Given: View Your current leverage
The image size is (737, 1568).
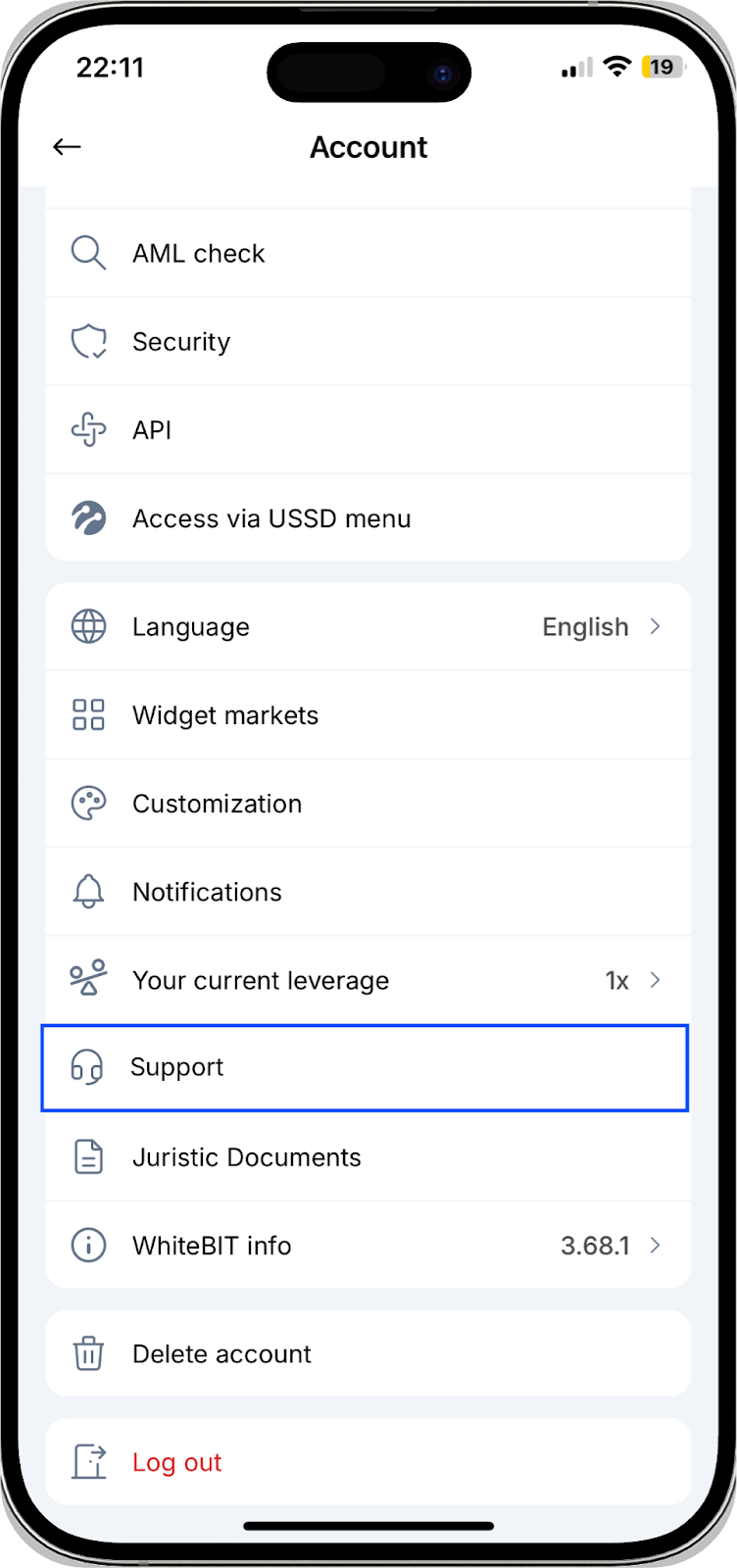Looking at the screenshot, I should [x=368, y=979].
